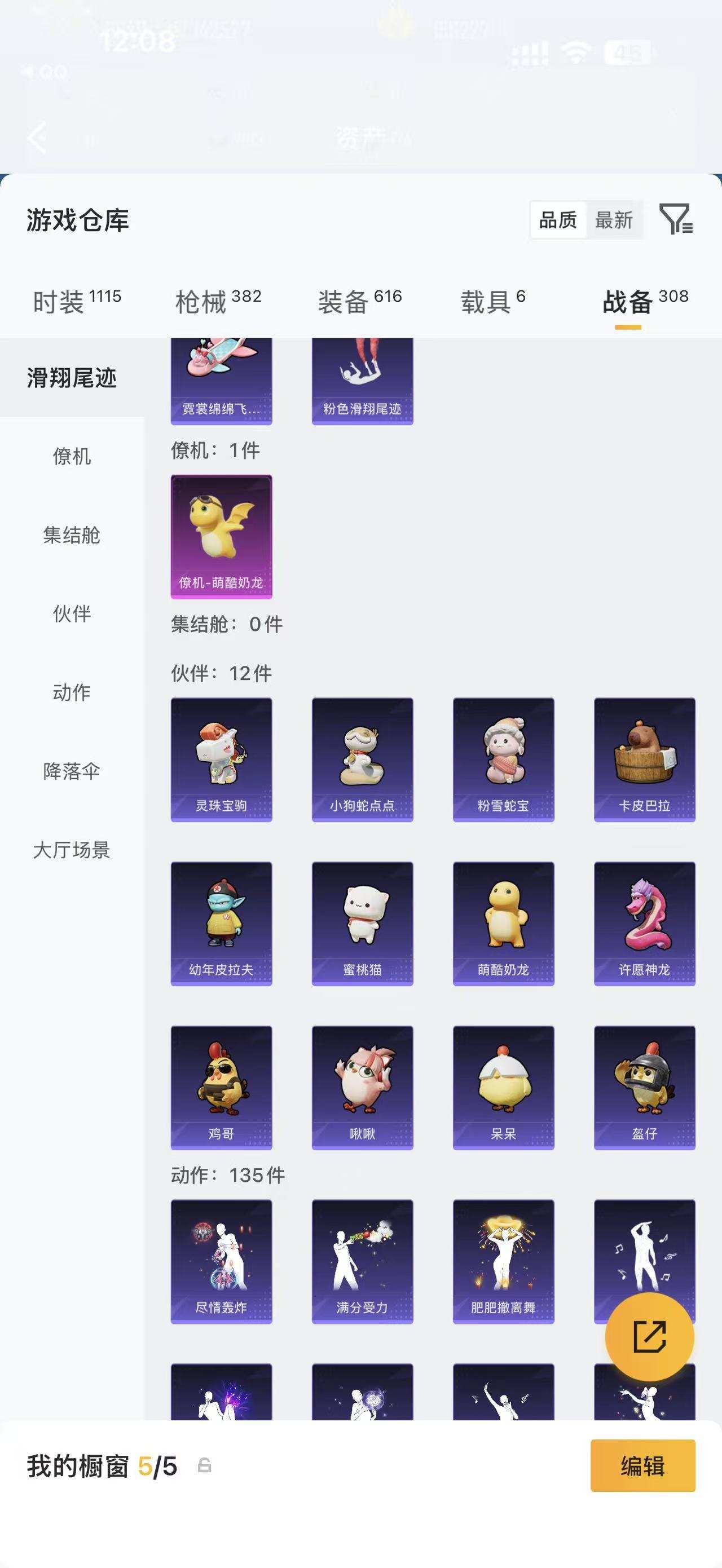The height and width of the screenshot is (1568, 722).
Task: Open the 粉色滑翔尾迹 item thumbnail
Action: pyautogui.click(x=362, y=377)
